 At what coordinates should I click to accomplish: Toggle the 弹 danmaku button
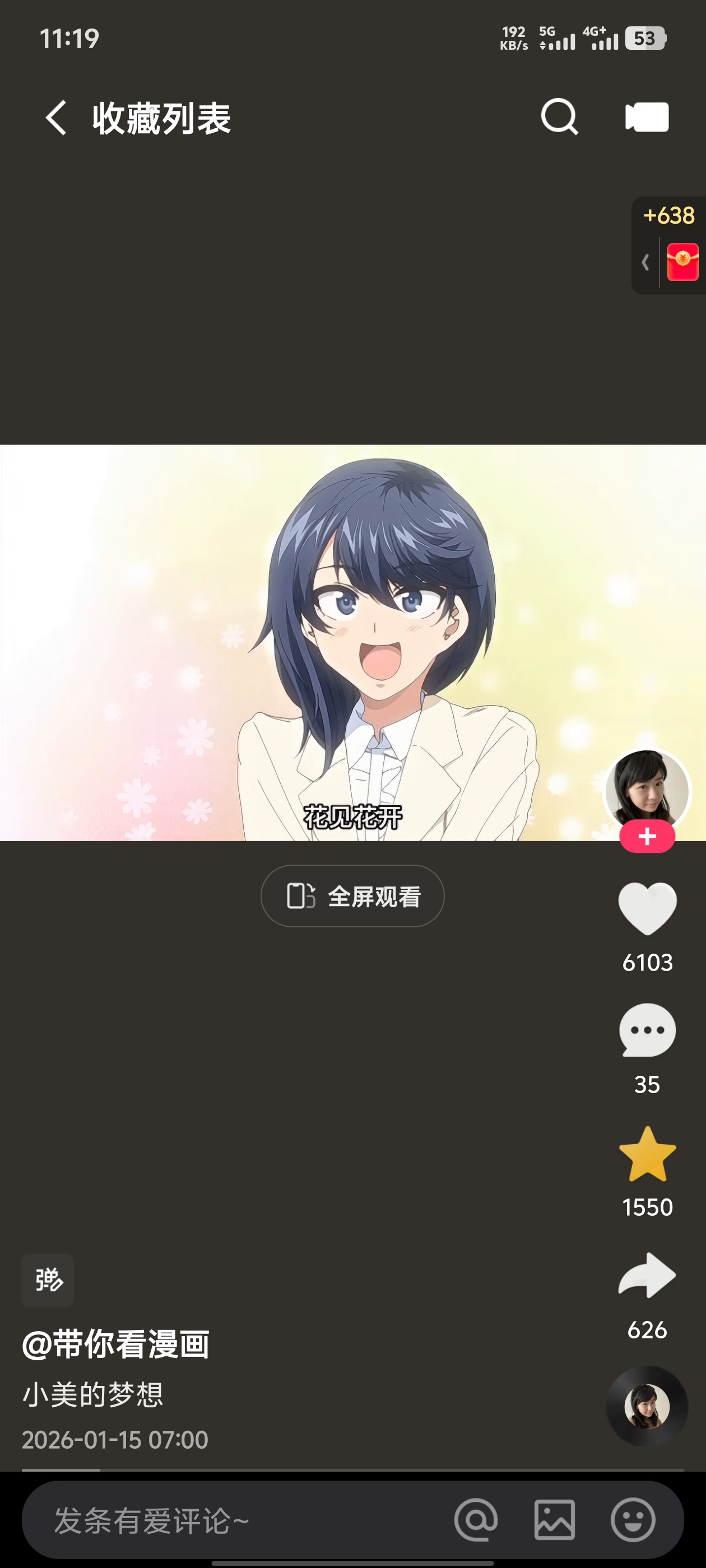(x=48, y=1280)
